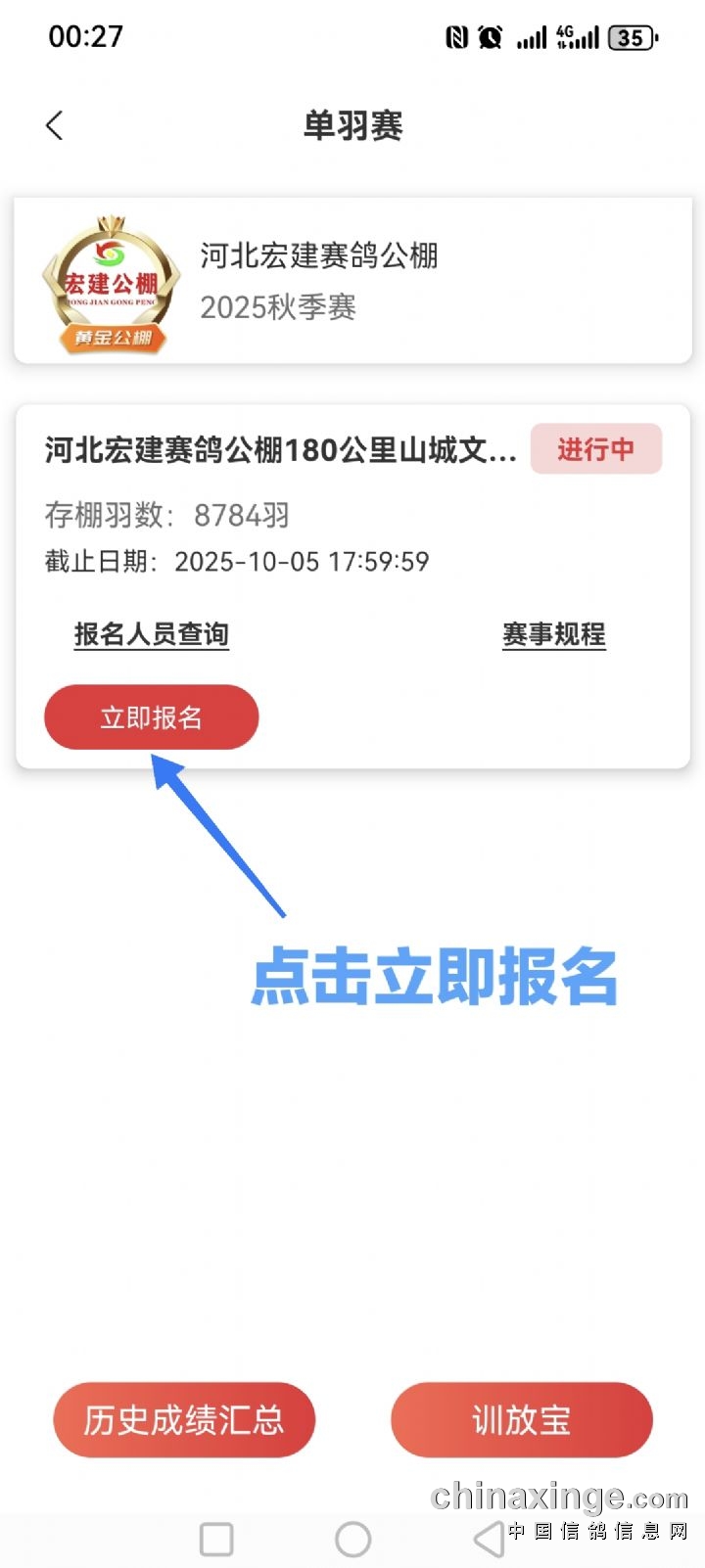The height and width of the screenshot is (1568, 705).
Task: Tap the system home button
Action: pos(352,1539)
